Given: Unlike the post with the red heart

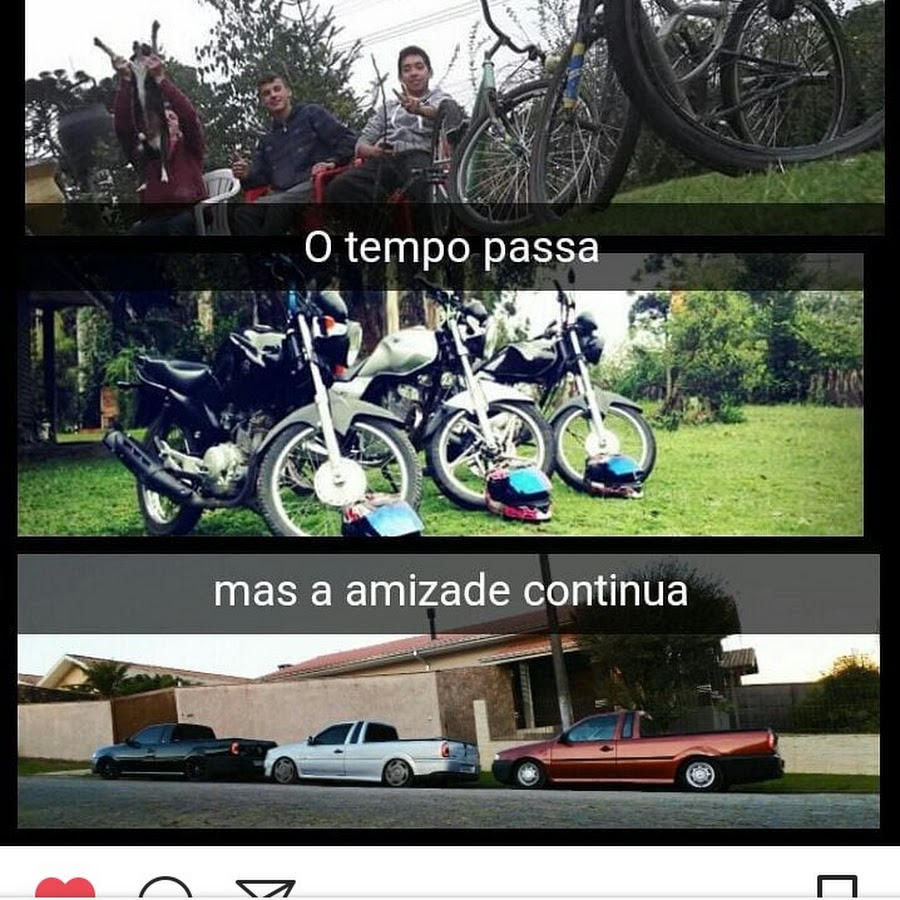Looking at the screenshot, I should pyautogui.click(x=65, y=889).
